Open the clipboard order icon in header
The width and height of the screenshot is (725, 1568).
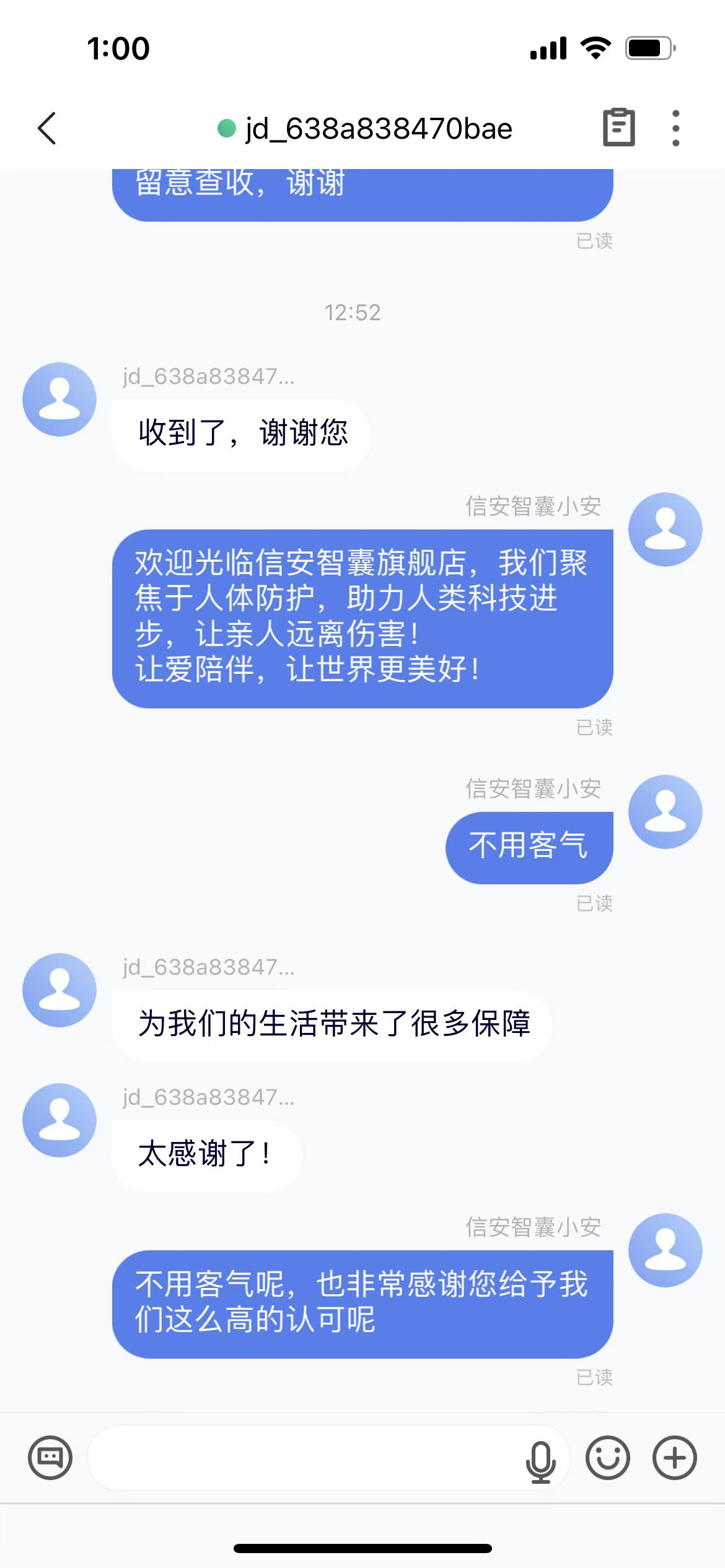(x=618, y=128)
